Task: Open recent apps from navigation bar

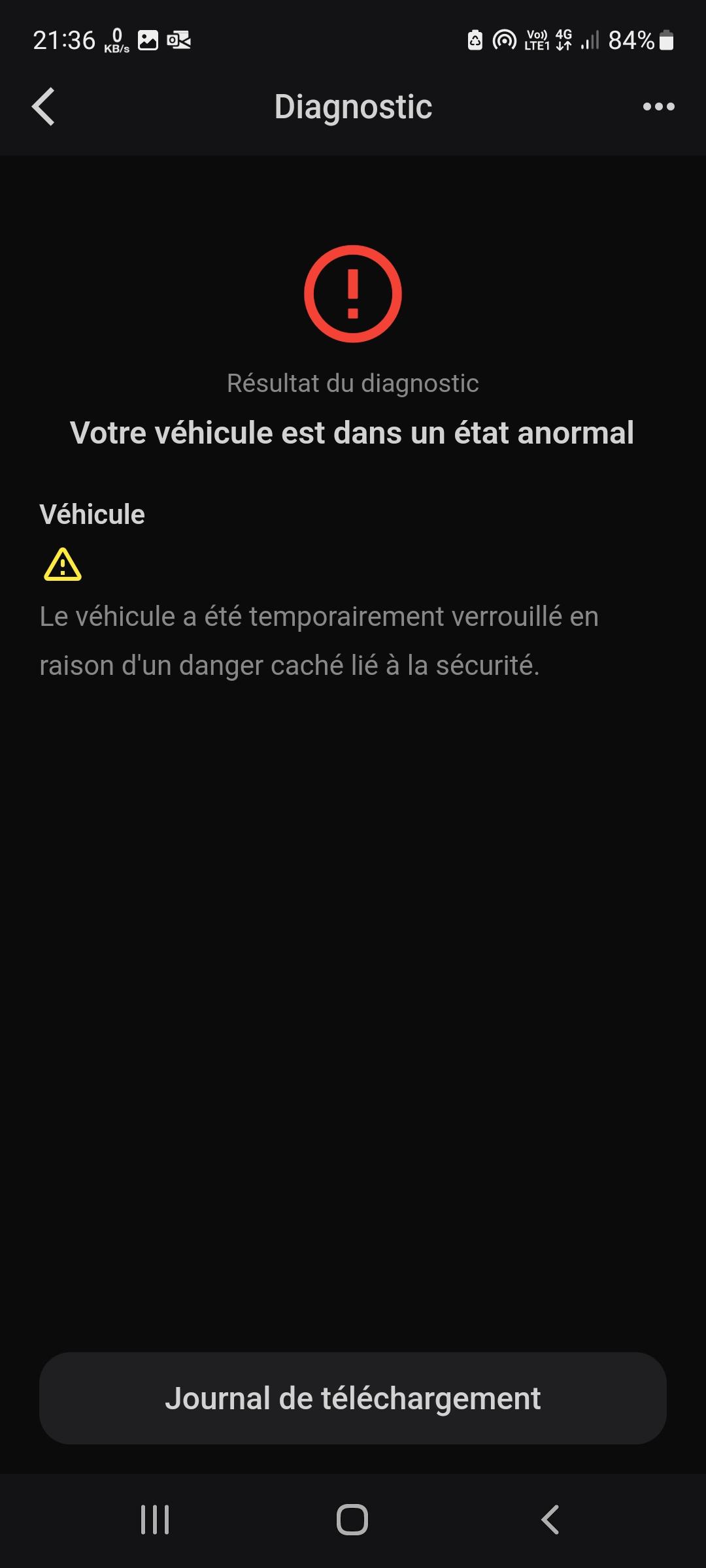Action: click(155, 1520)
